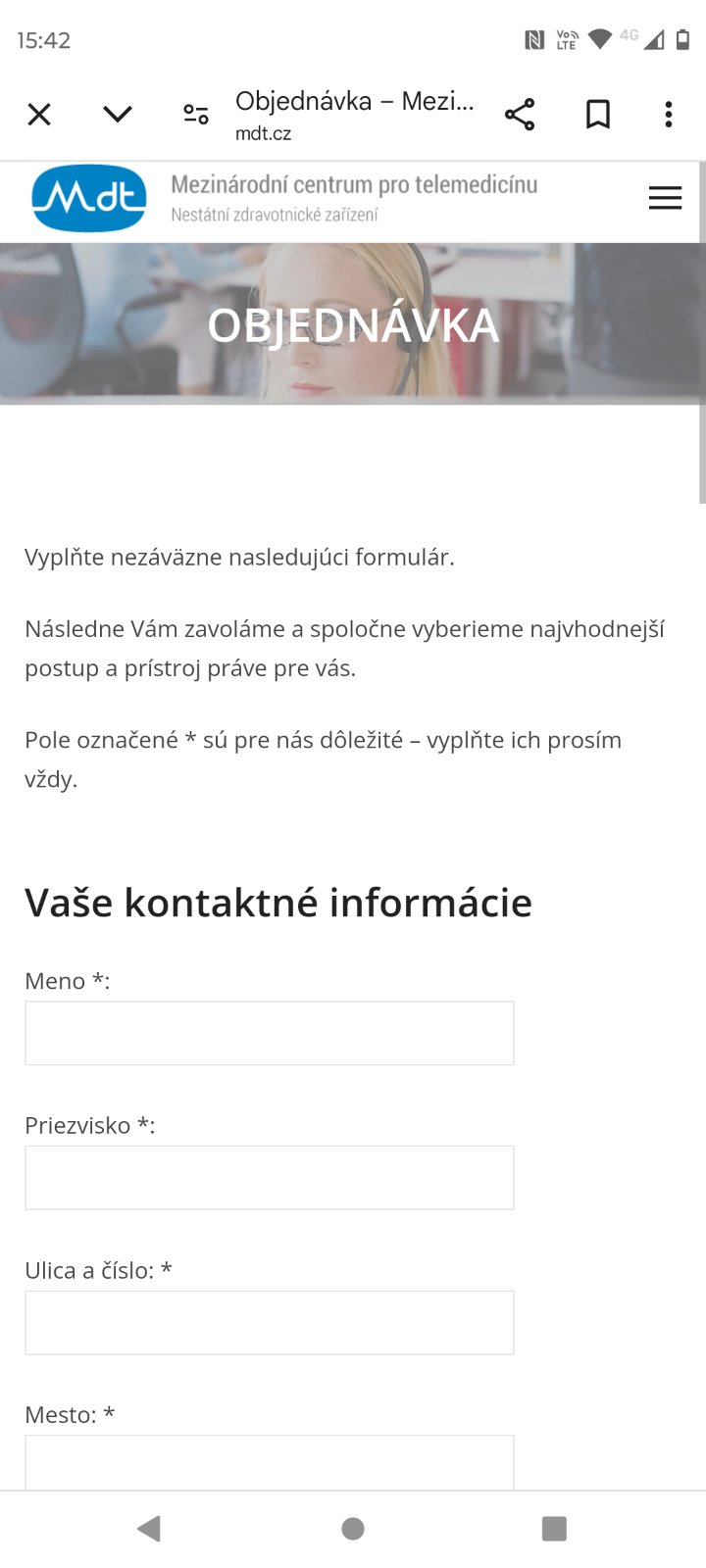706x1568 pixels.
Task: Share the Objednávka page
Action: pos(520,115)
